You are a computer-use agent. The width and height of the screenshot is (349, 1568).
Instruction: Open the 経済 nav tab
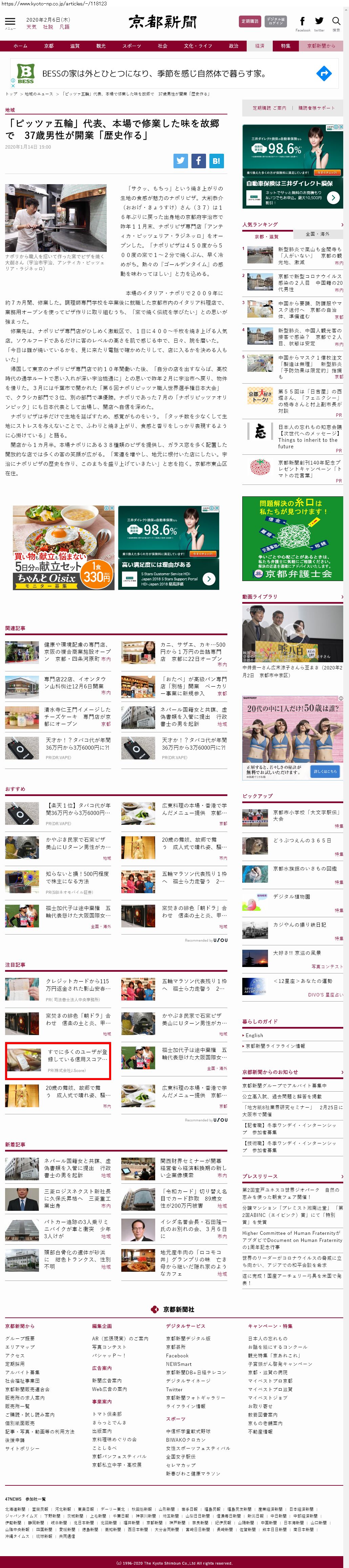[260, 46]
